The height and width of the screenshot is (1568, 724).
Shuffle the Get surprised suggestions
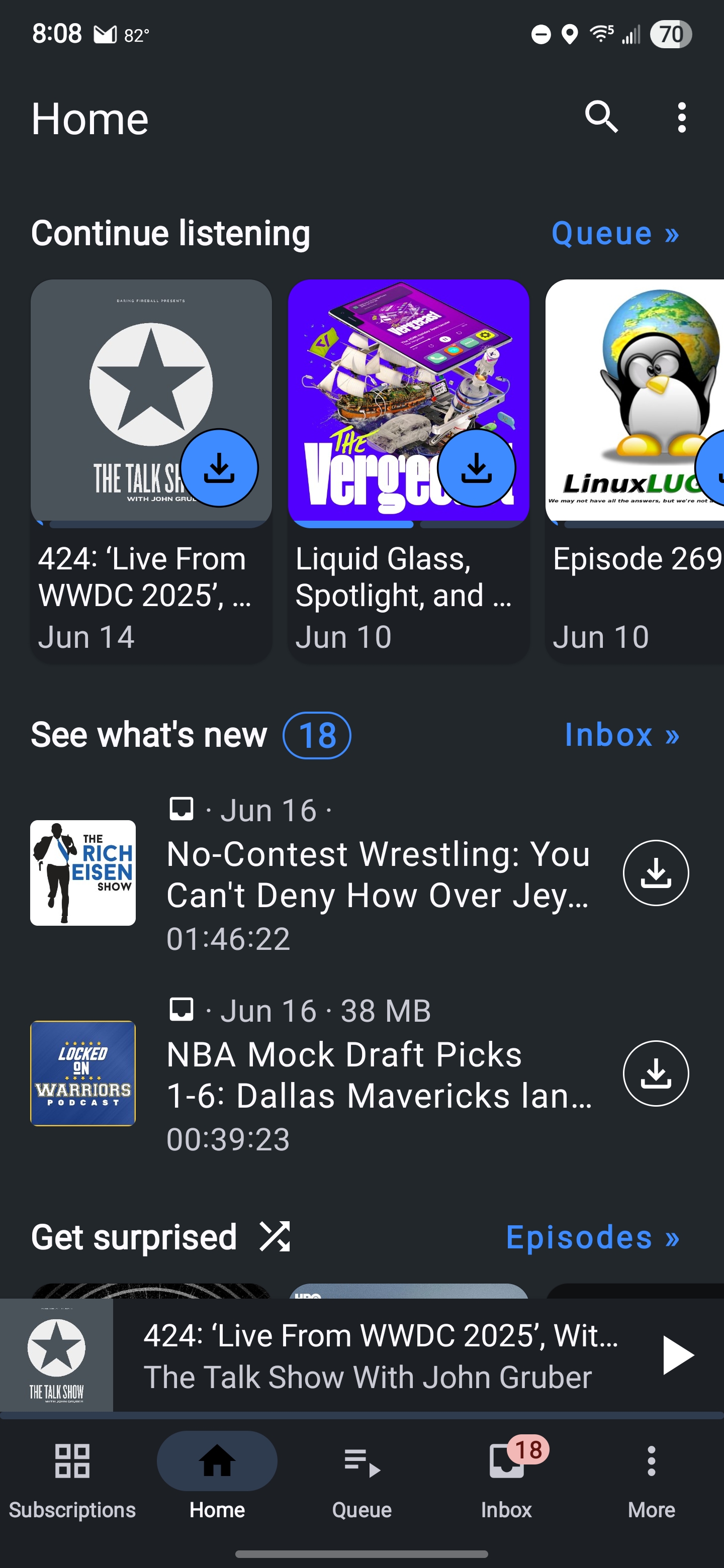275,1236
